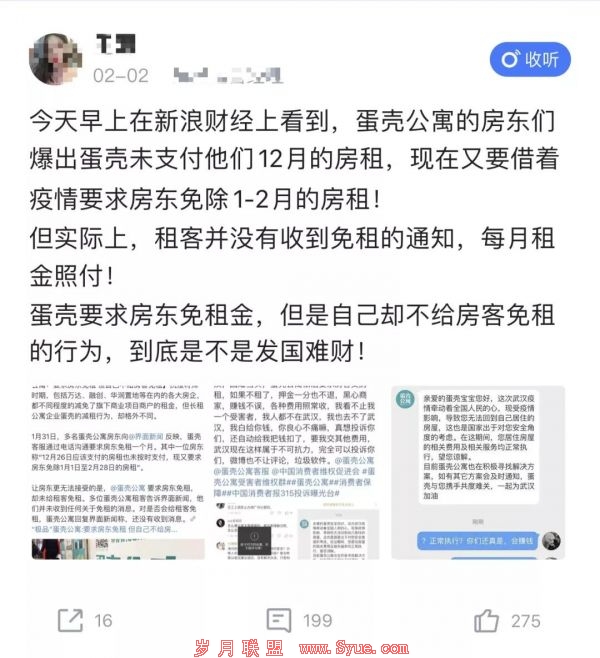The width and height of the screenshot is (600, 658).
Task: Tap the 收听 follow button
Action: [x=530, y=59]
